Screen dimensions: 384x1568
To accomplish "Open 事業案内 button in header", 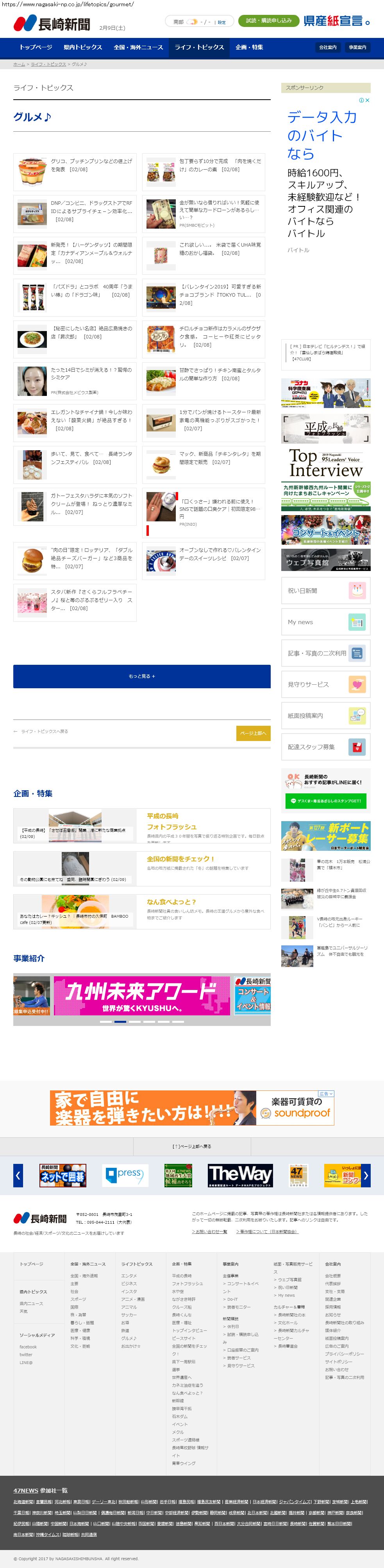I will pos(357,47).
